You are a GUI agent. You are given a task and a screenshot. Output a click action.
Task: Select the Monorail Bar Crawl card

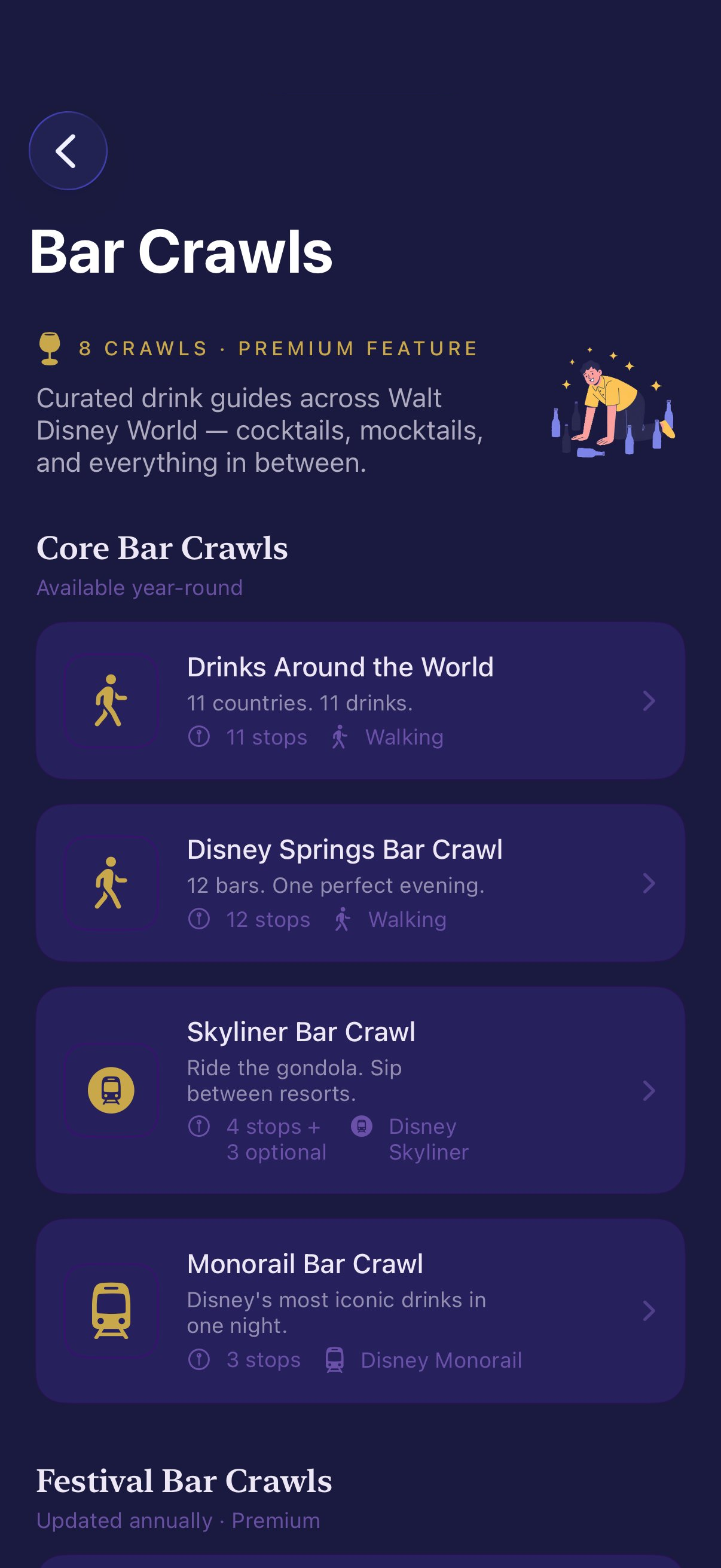[360, 1310]
